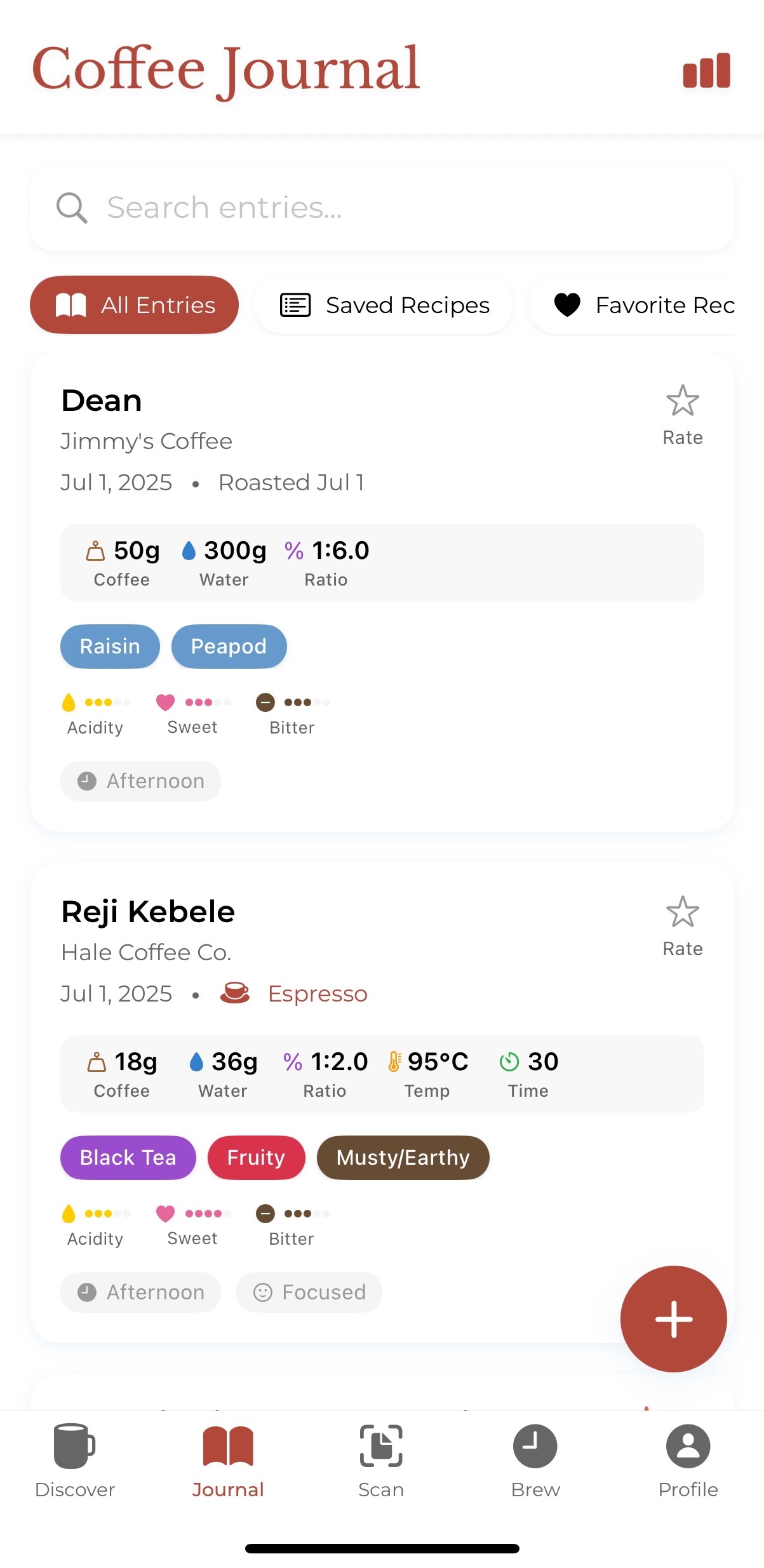Viewport: 764px width, 1568px height.
Task: Switch to the Brew tab
Action: tap(535, 1461)
